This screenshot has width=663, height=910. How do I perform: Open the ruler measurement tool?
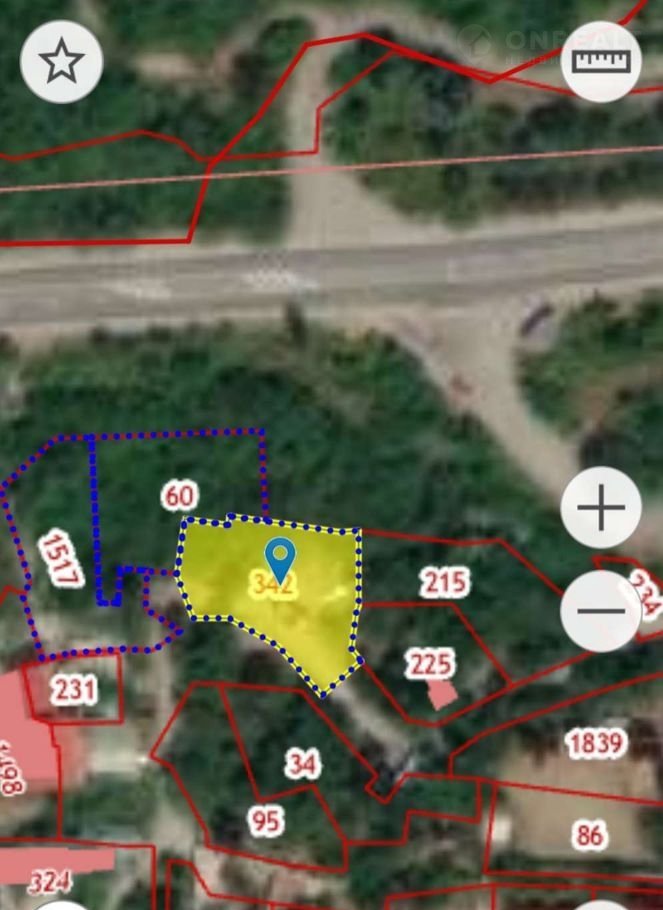coord(601,61)
